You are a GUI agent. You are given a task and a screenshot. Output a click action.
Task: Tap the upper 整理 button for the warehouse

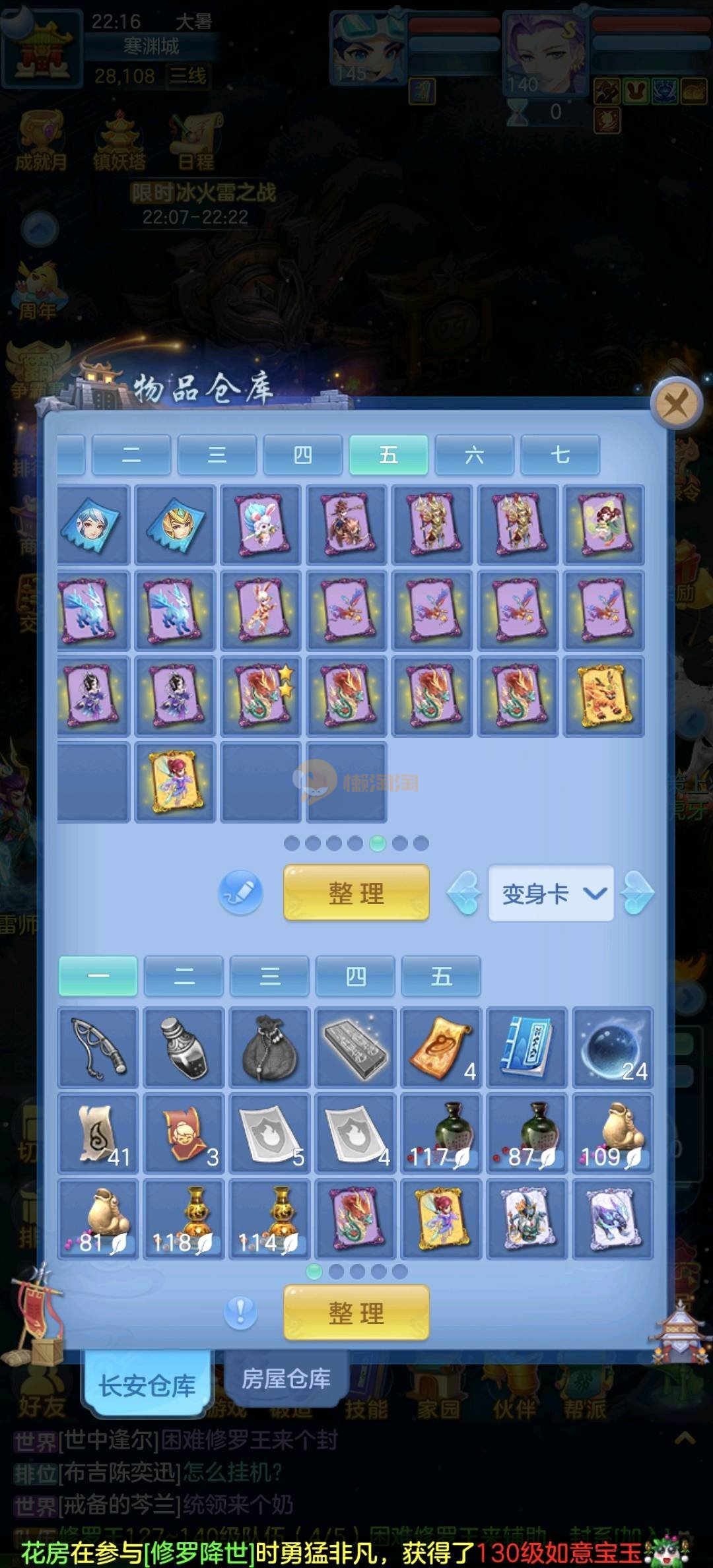click(x=356, y=893)
